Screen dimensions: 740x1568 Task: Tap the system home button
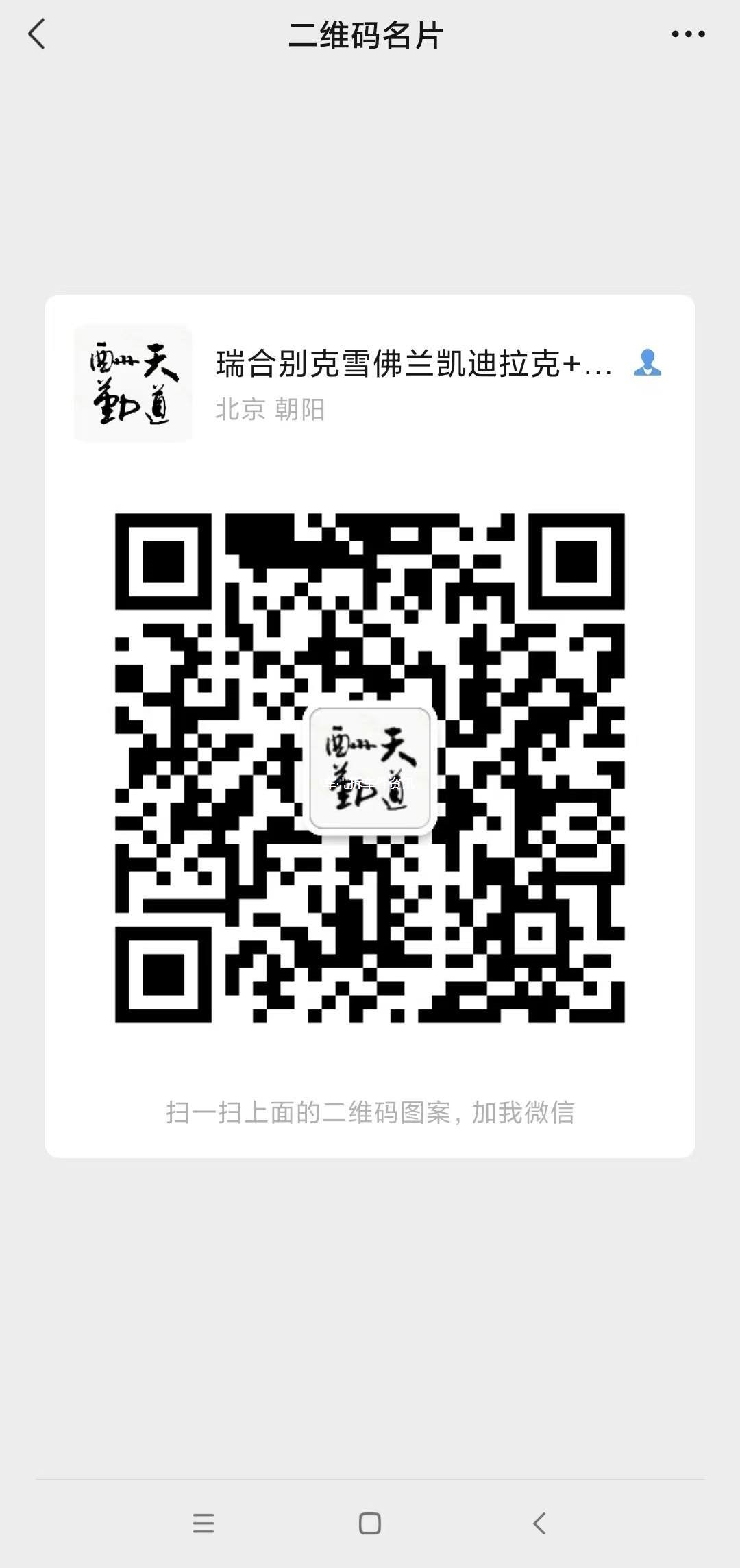[369, 1523]
